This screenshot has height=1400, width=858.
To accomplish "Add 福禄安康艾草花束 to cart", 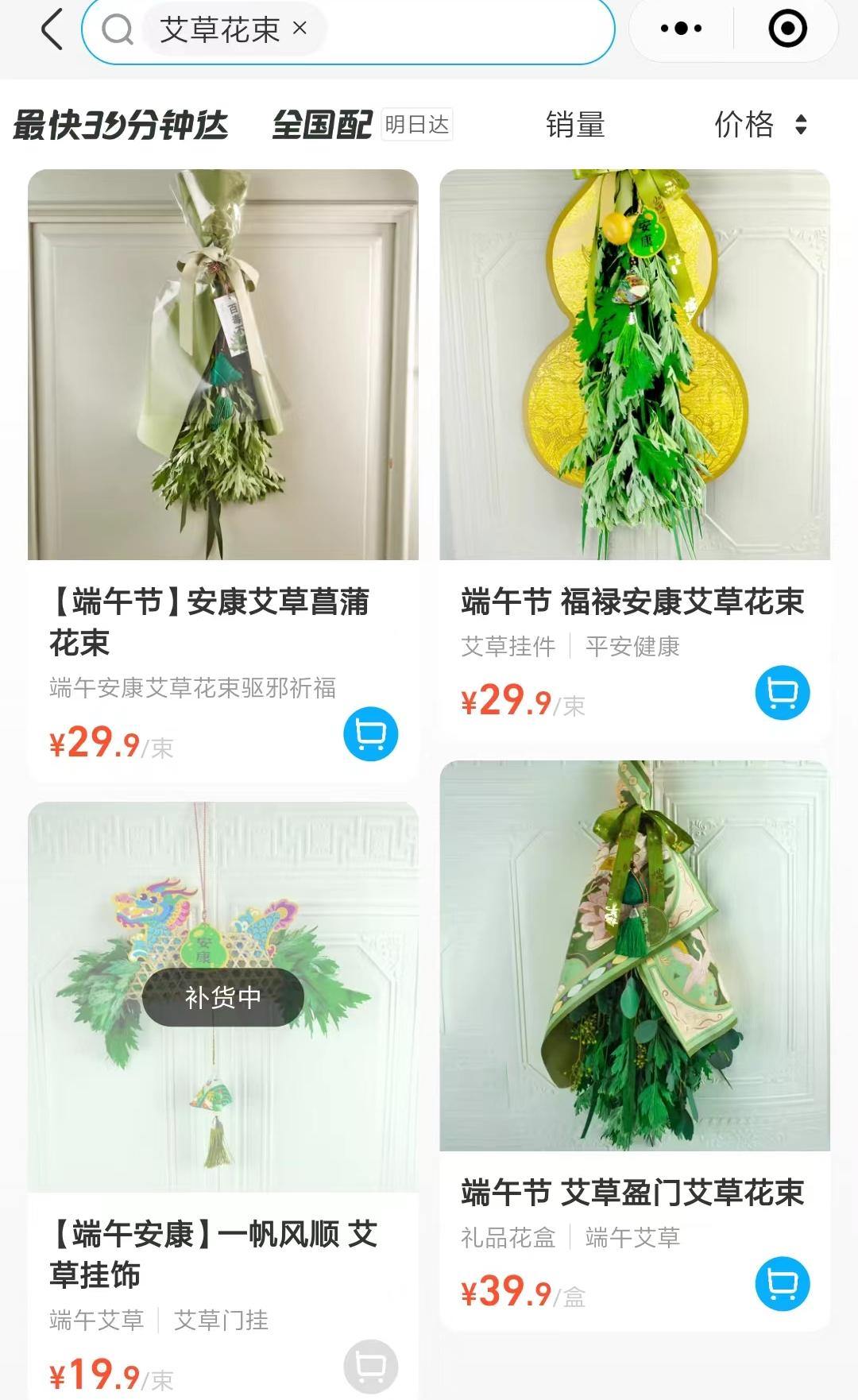I will [x=782, y=692].
